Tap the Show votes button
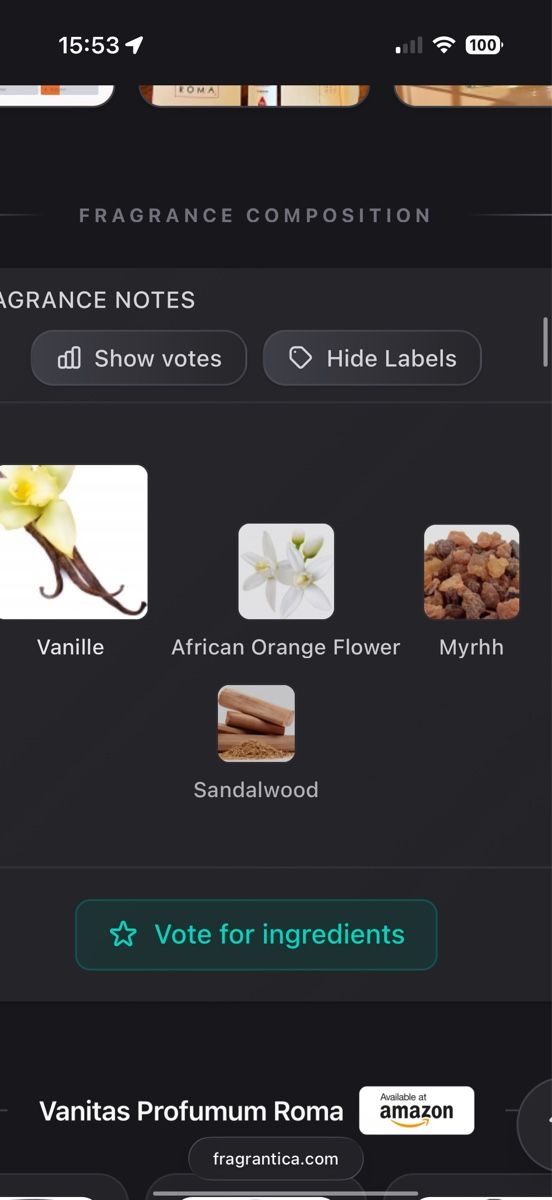This screenshot has width=552, height=1200. [x=138, y=358]
